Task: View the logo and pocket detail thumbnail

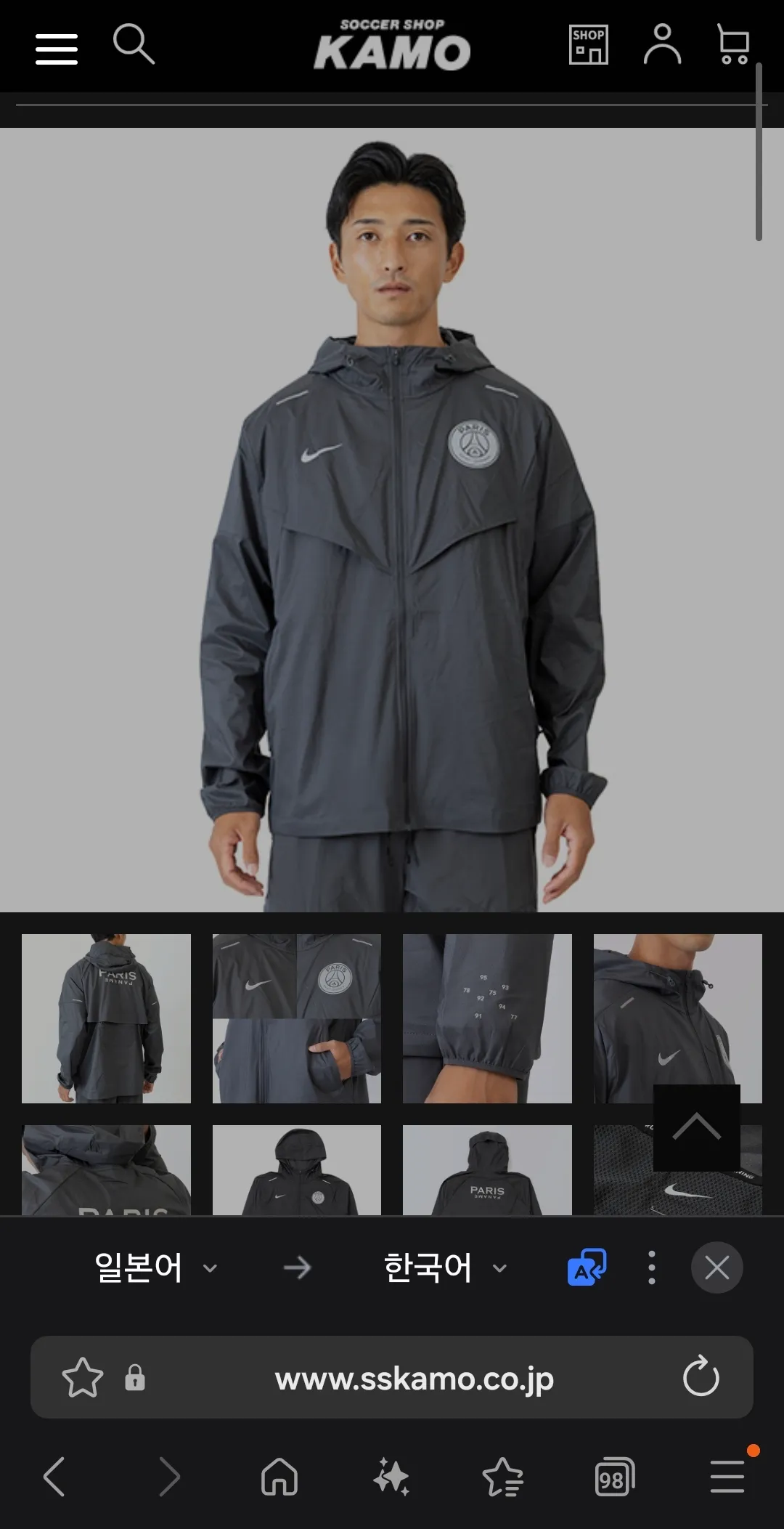Action: click(296, 1018)
